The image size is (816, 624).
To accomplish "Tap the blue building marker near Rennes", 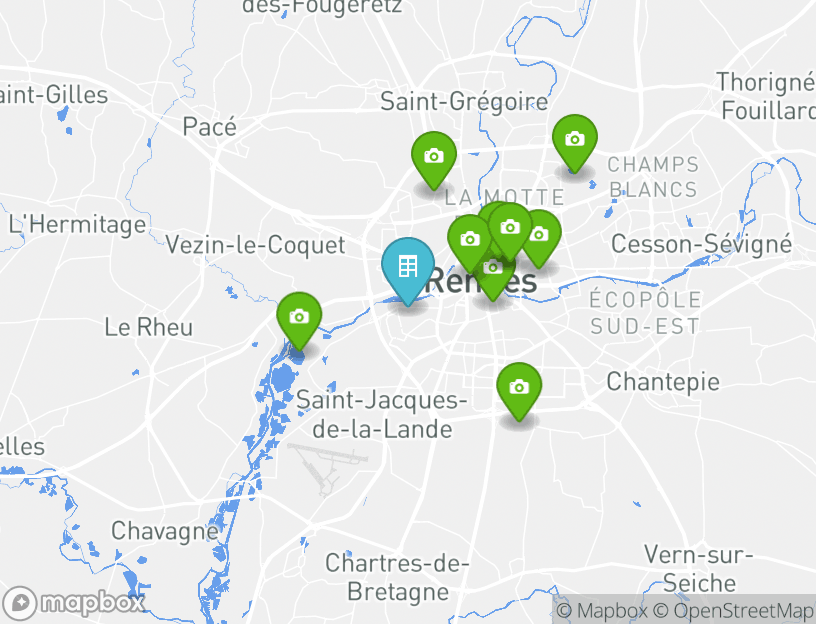I will click(407, 268).
